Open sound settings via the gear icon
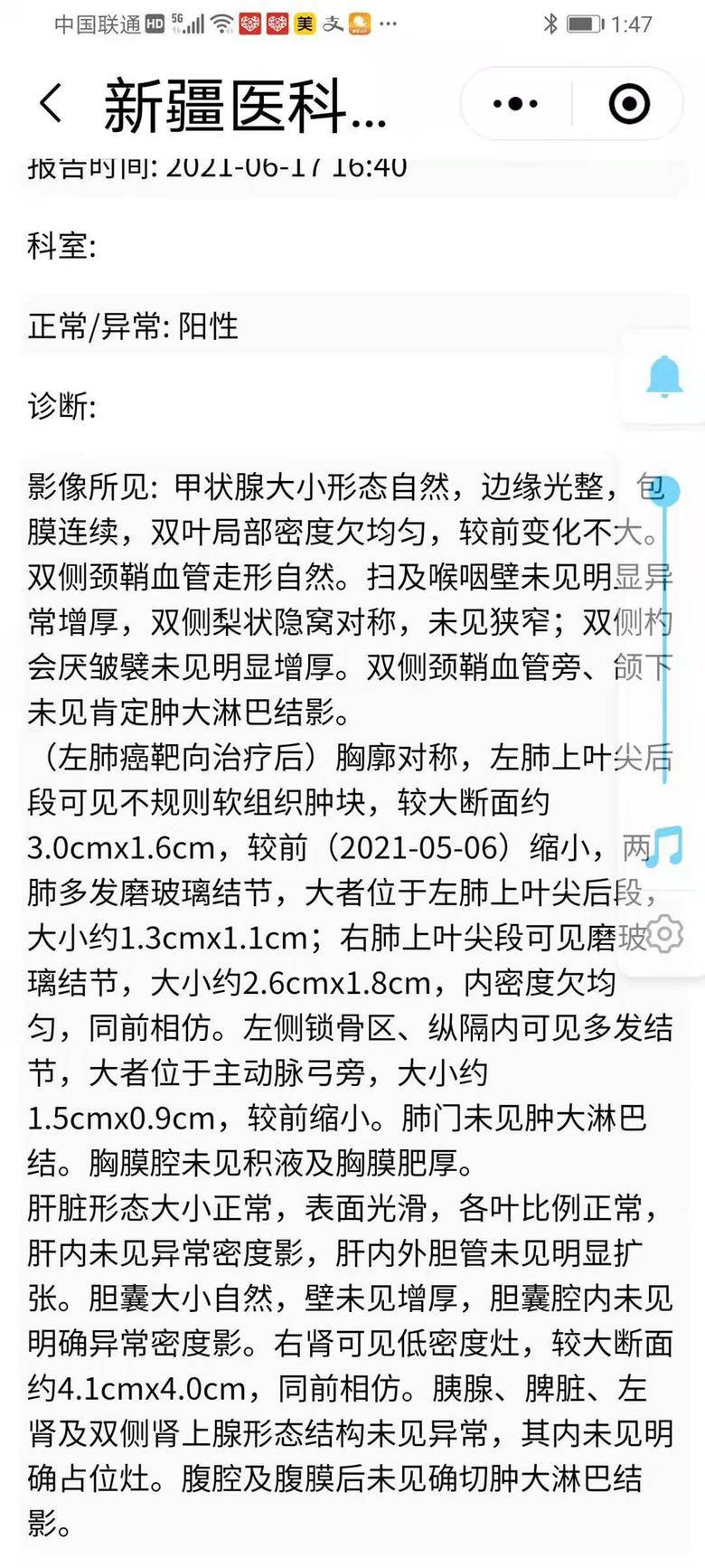 [666, 934]
